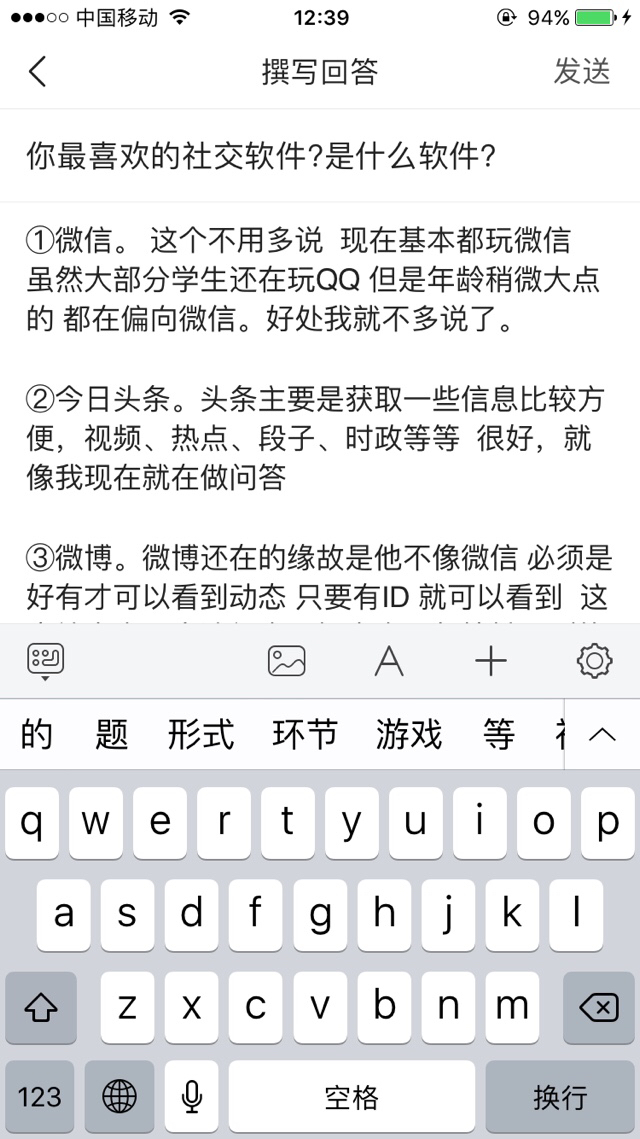Go back from the answer editor

38,71
